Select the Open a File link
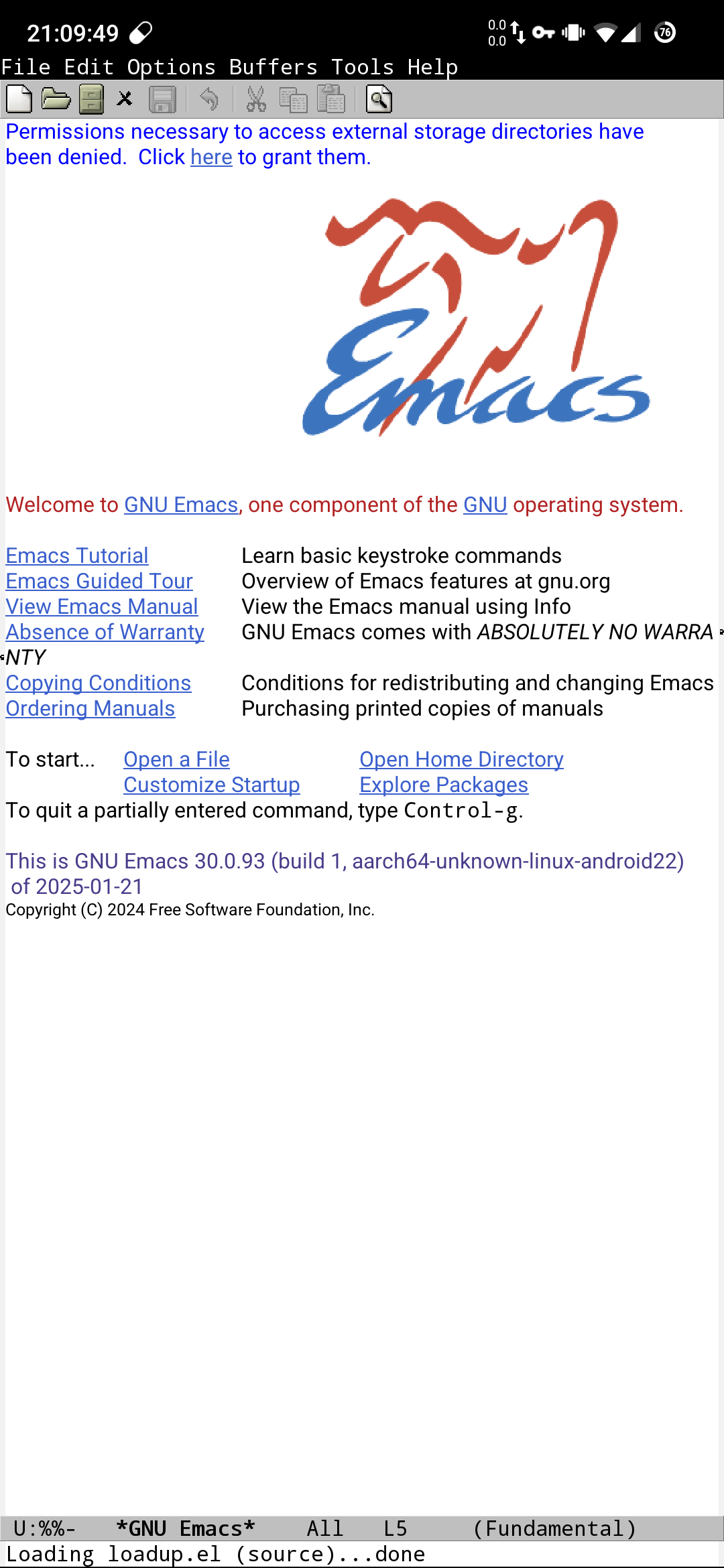Image resolution: width=724 pixels, height=1568 pixels. tap(176, 759)
